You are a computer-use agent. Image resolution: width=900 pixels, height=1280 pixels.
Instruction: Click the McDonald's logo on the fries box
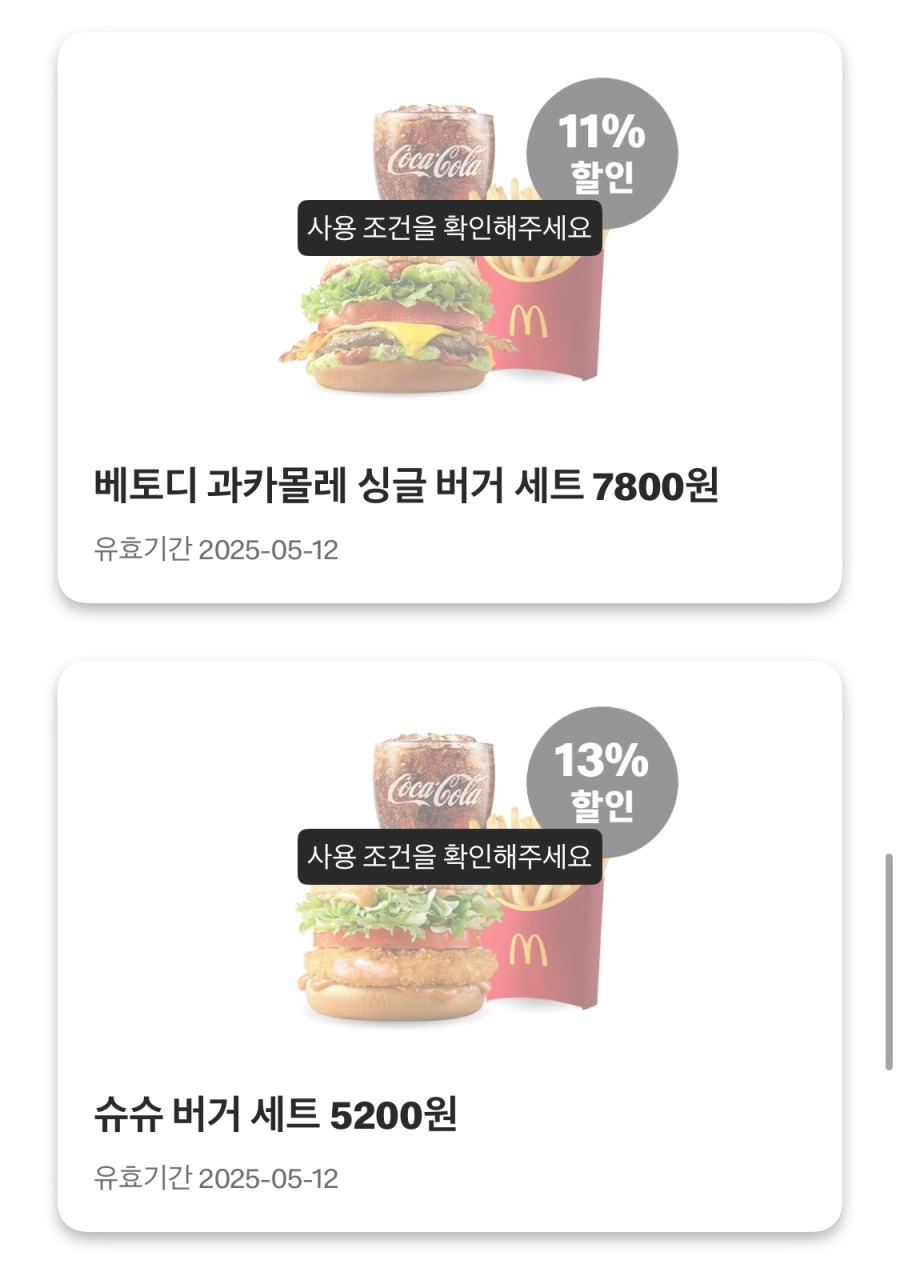(528, 320)
